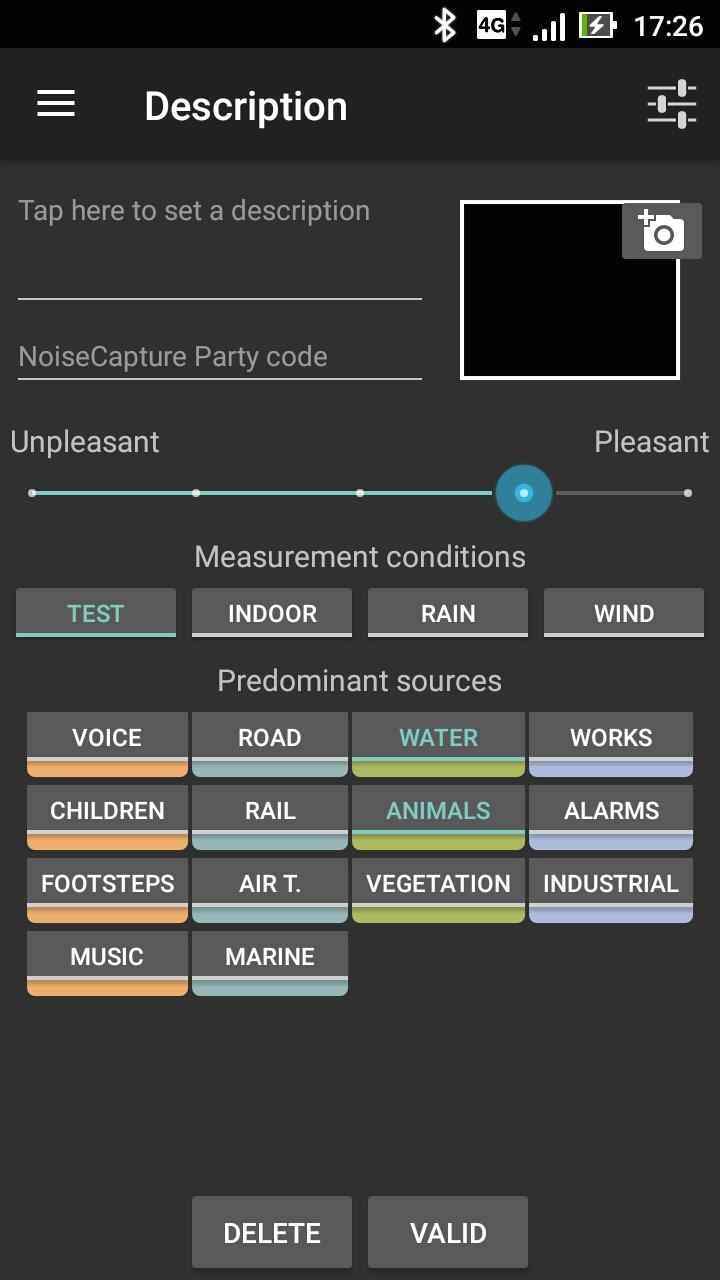Image resolution: width=720 pixels, height=1280 pixels.
Task: Tap the NoiseCapture Party code field
Action: click(220, 356)
